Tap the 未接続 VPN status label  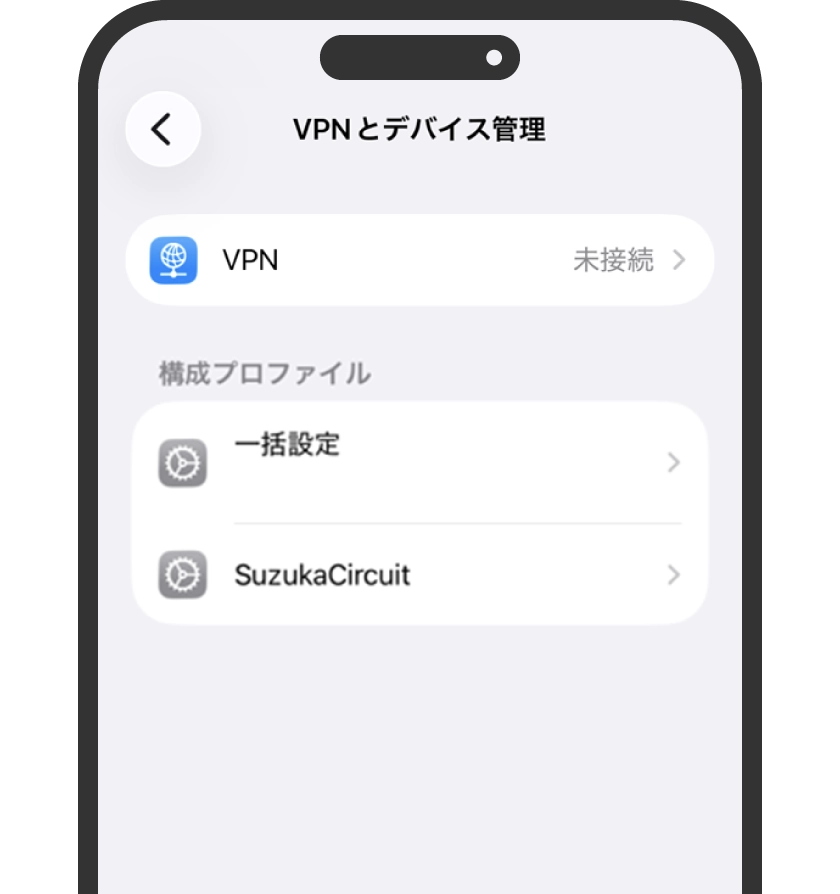[610, 260]
